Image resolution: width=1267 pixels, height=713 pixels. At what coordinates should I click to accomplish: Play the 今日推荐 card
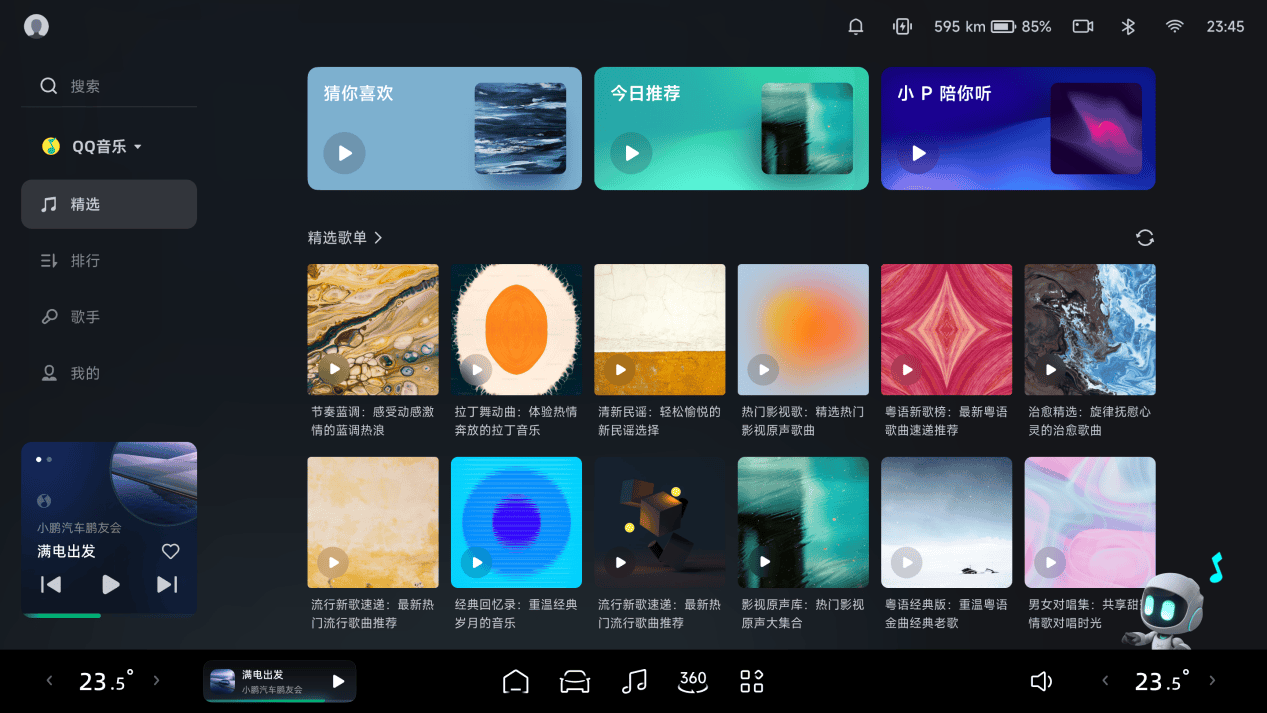[631, 153]
